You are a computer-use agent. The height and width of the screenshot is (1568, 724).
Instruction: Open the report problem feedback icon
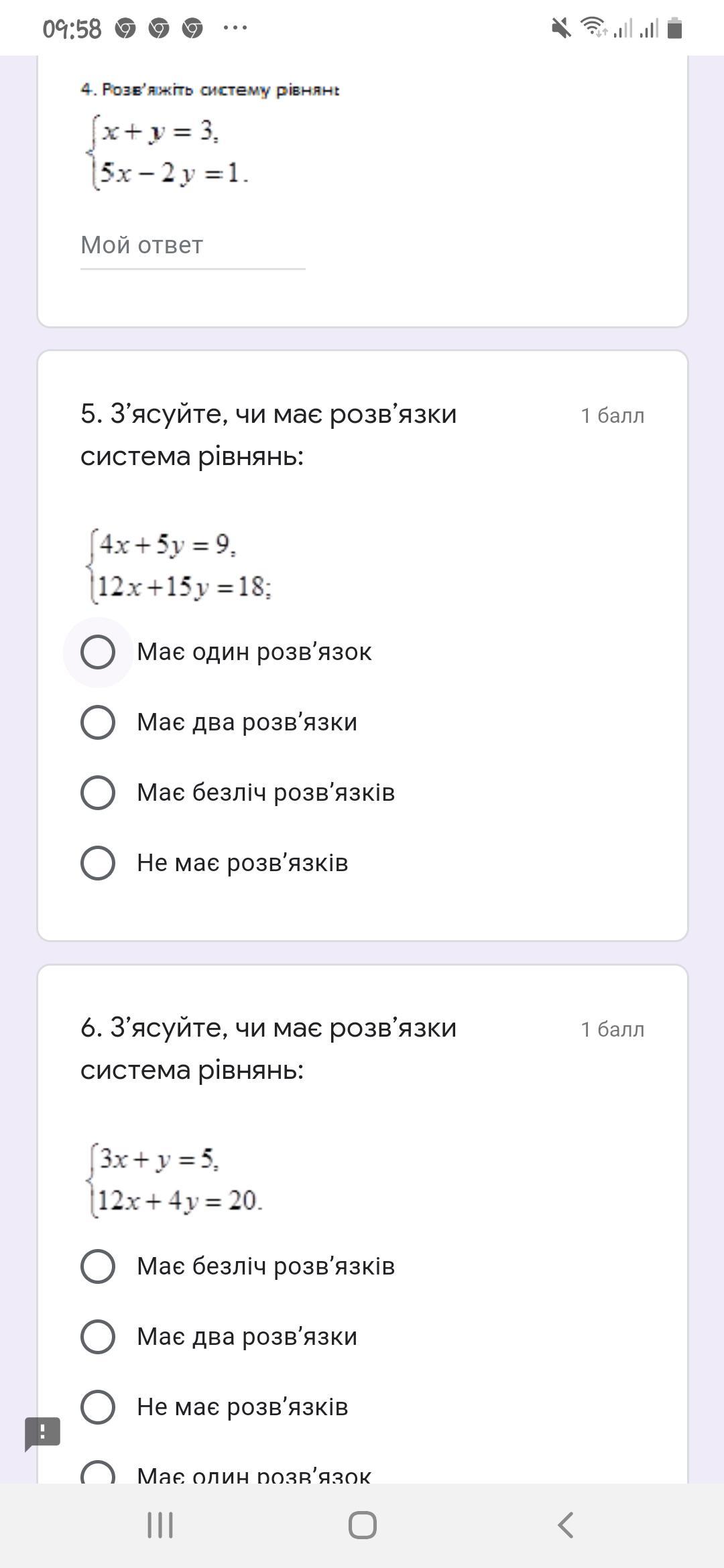pos(43,1434)
